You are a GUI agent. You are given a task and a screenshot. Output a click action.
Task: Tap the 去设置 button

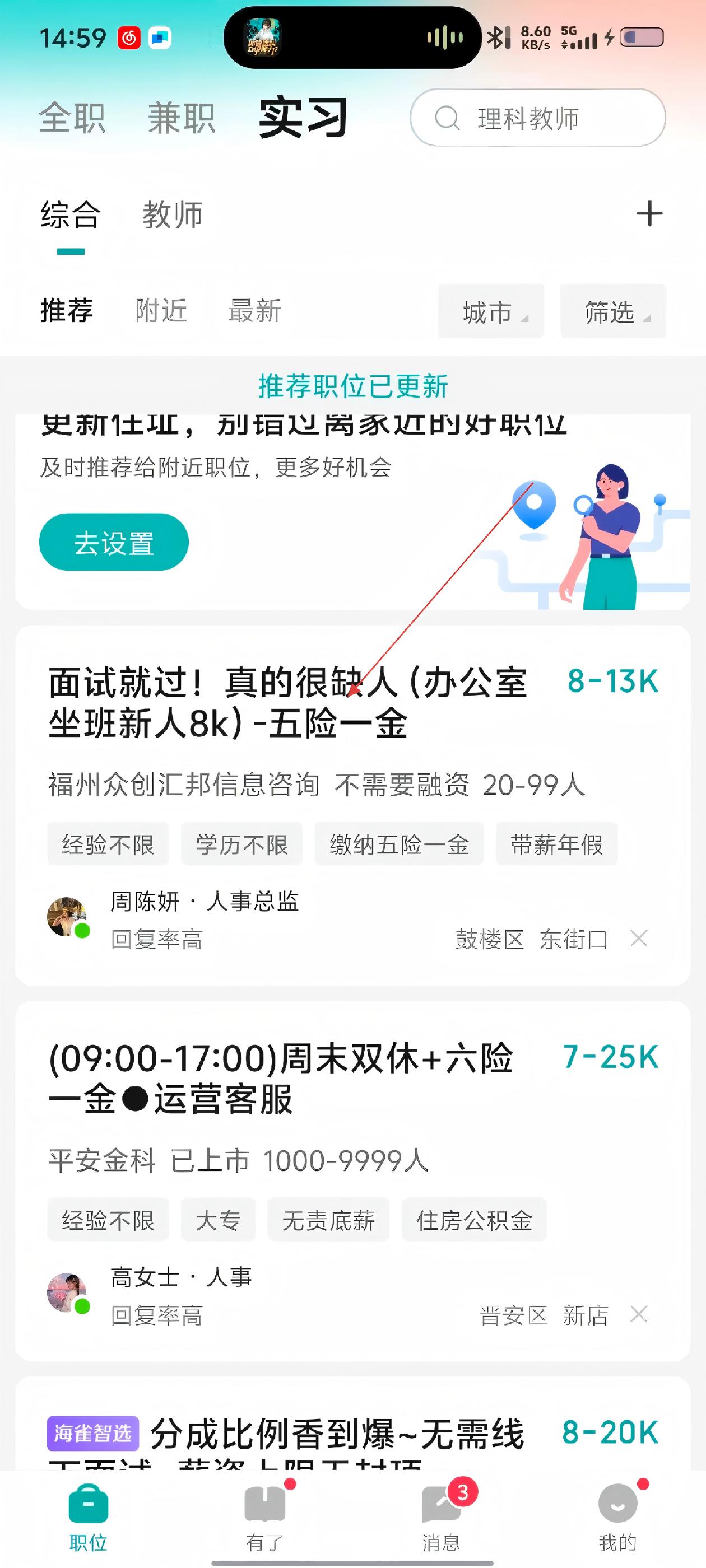[x=114, y=542]
